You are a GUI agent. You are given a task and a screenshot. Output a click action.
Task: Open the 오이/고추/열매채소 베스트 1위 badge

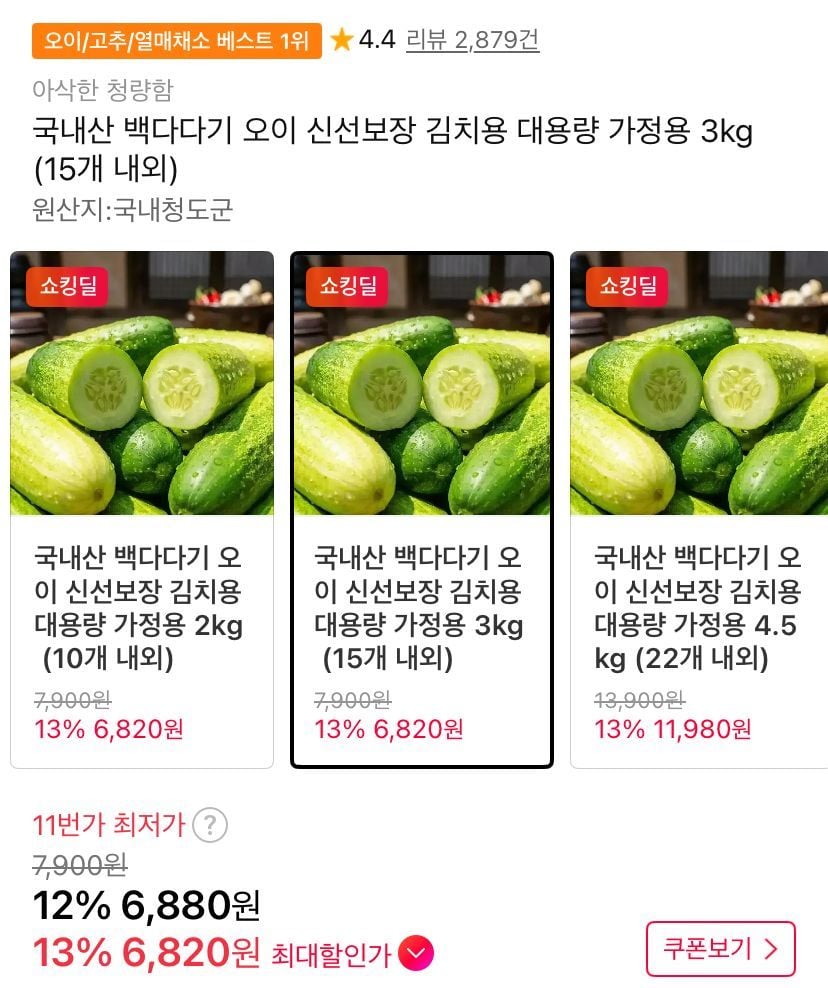tap(177, 41)
